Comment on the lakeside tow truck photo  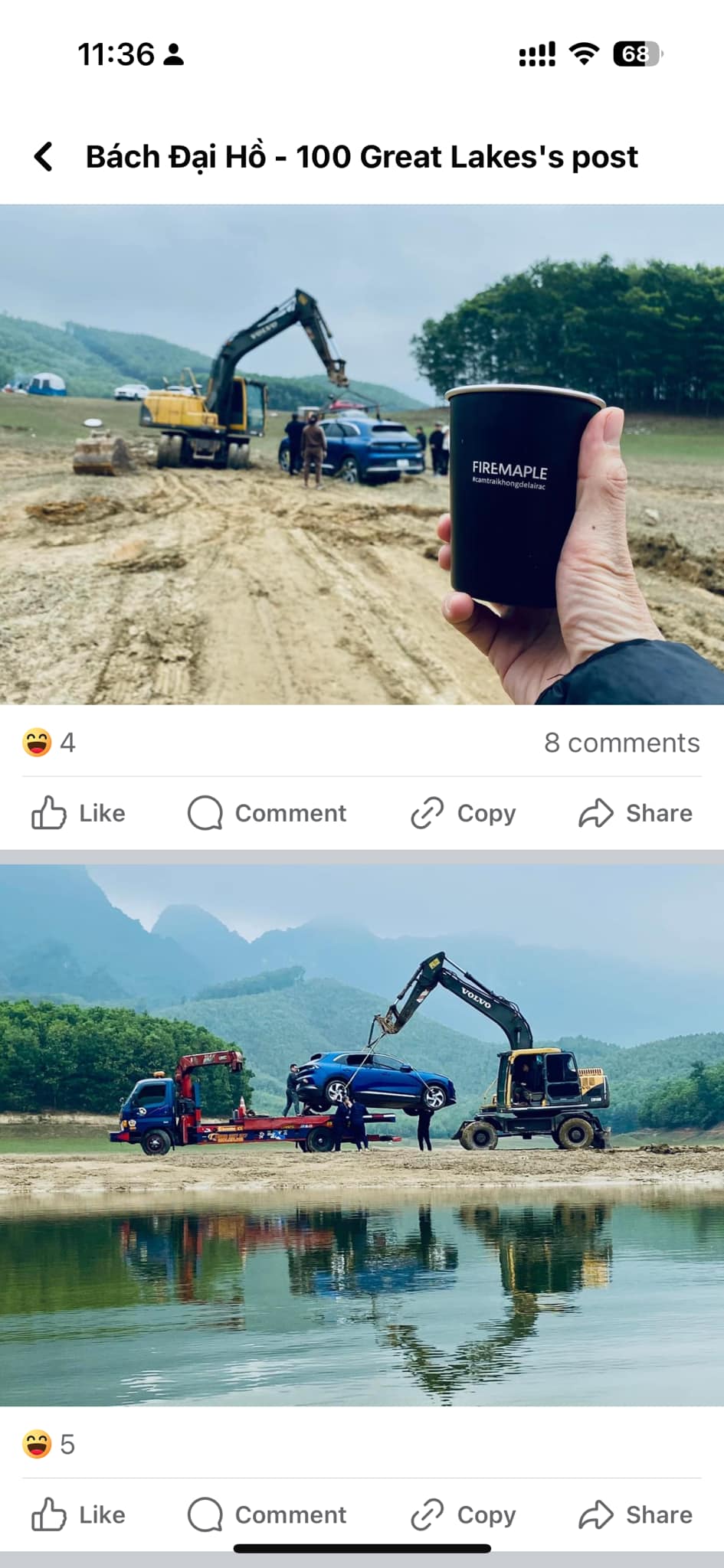267,1514
